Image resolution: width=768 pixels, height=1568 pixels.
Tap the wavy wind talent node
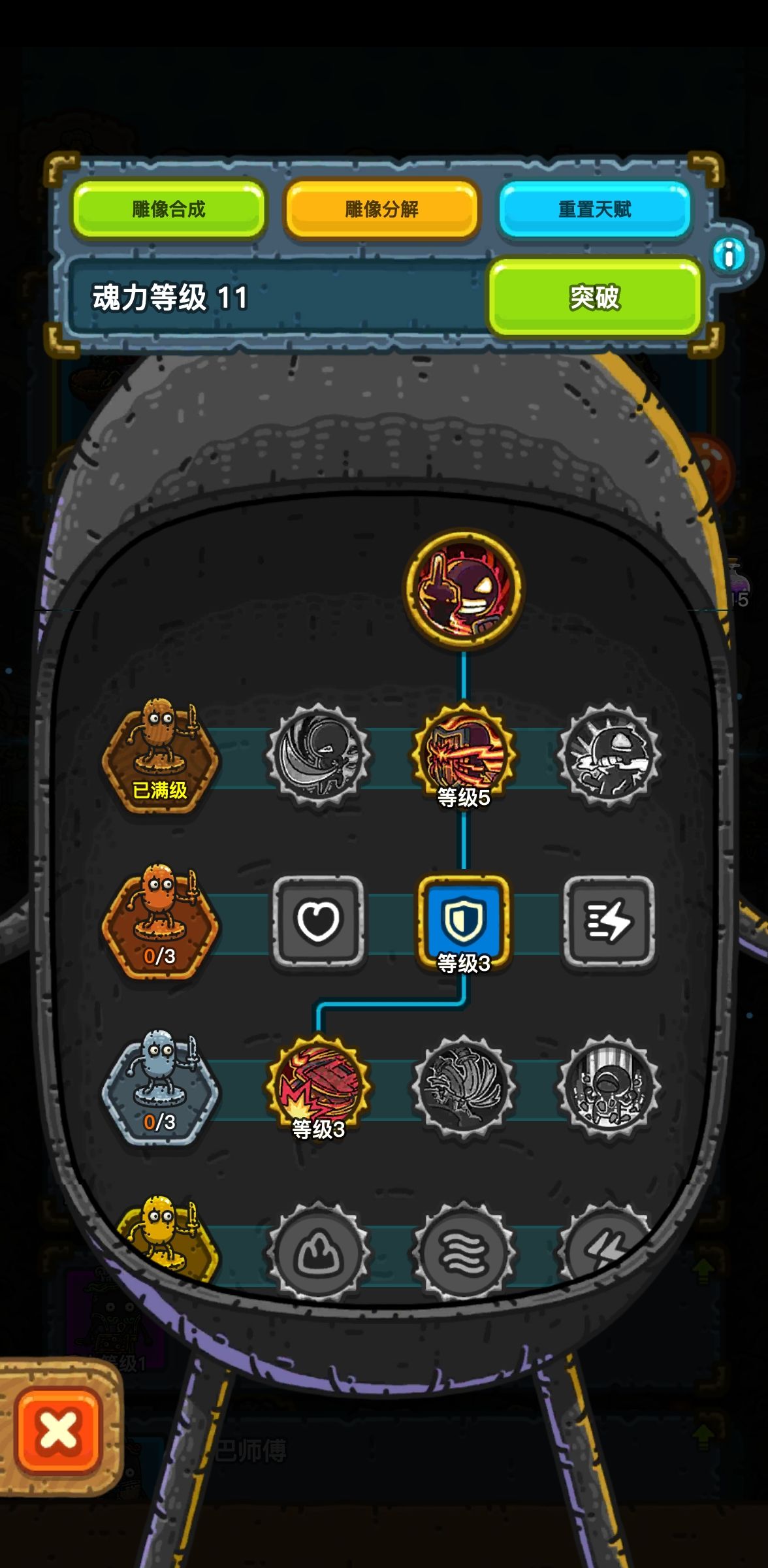[x=464, y=1251]
